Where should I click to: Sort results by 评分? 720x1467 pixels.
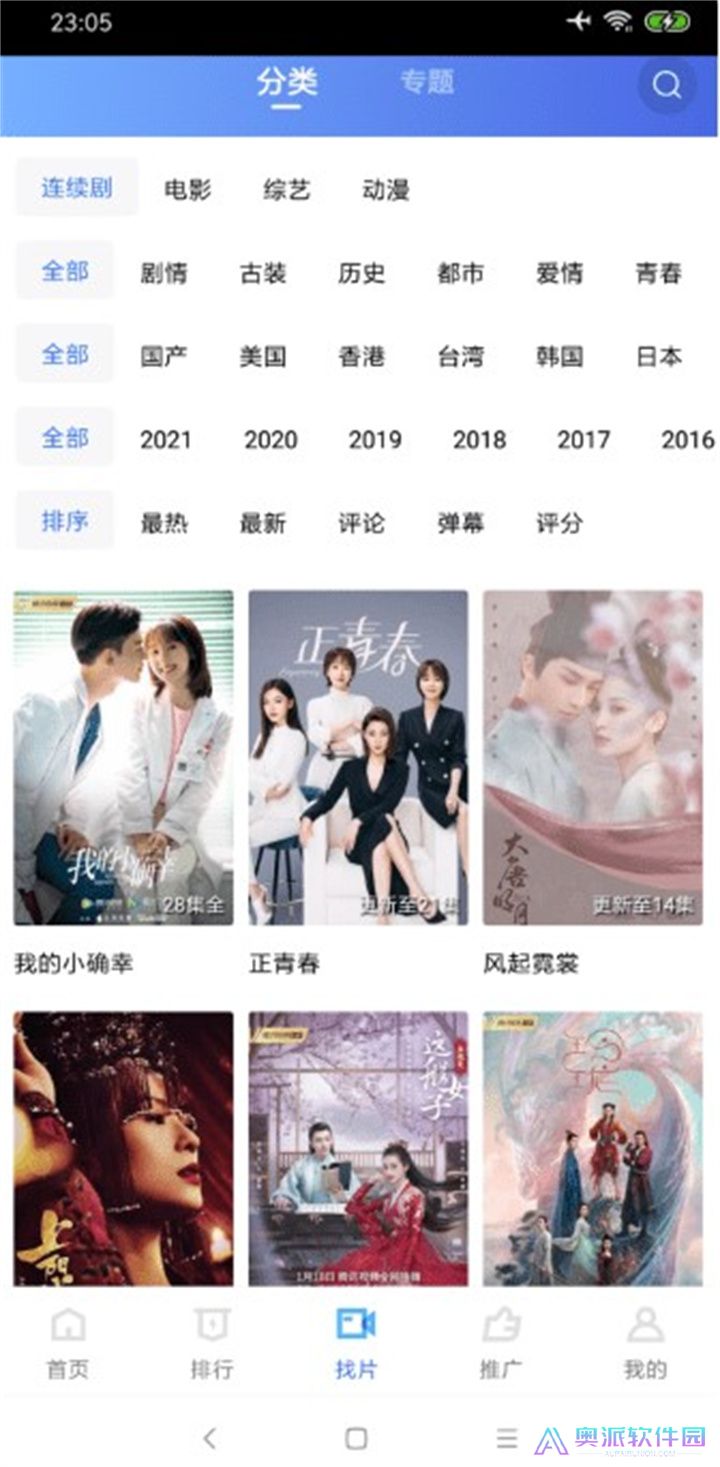[560, 522]
